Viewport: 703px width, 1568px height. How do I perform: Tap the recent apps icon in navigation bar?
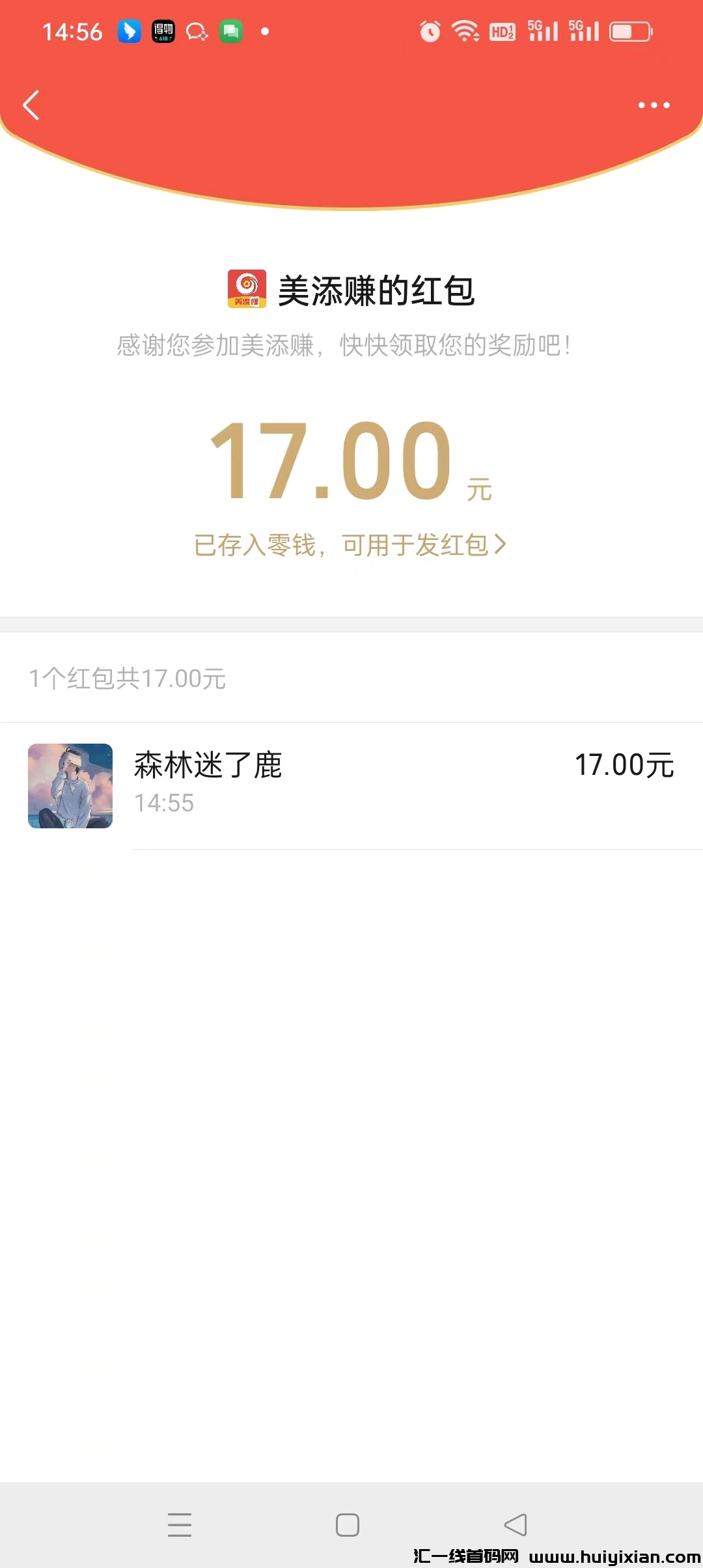tap(180, 1526)
